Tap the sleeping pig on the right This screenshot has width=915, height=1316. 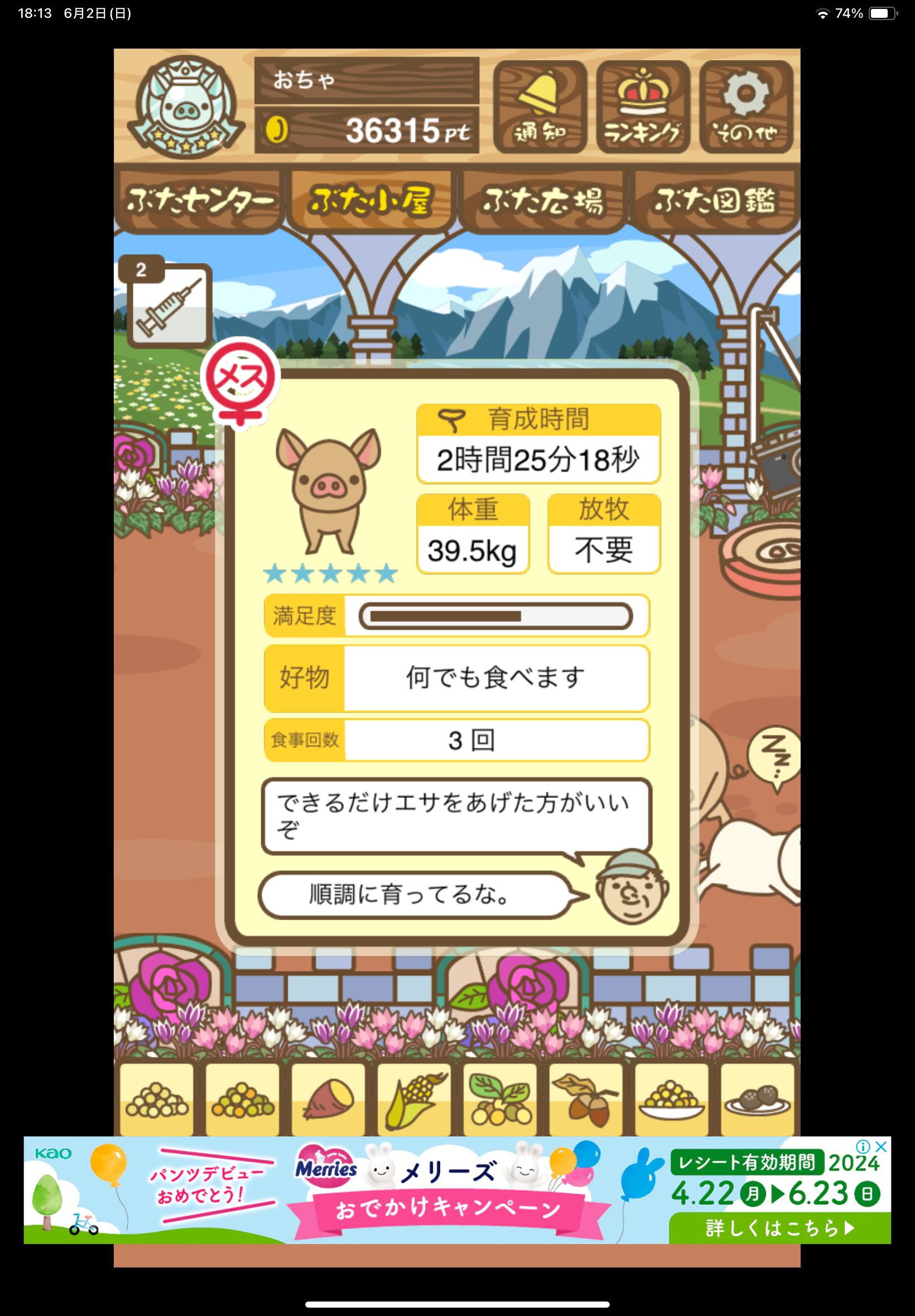745,802
